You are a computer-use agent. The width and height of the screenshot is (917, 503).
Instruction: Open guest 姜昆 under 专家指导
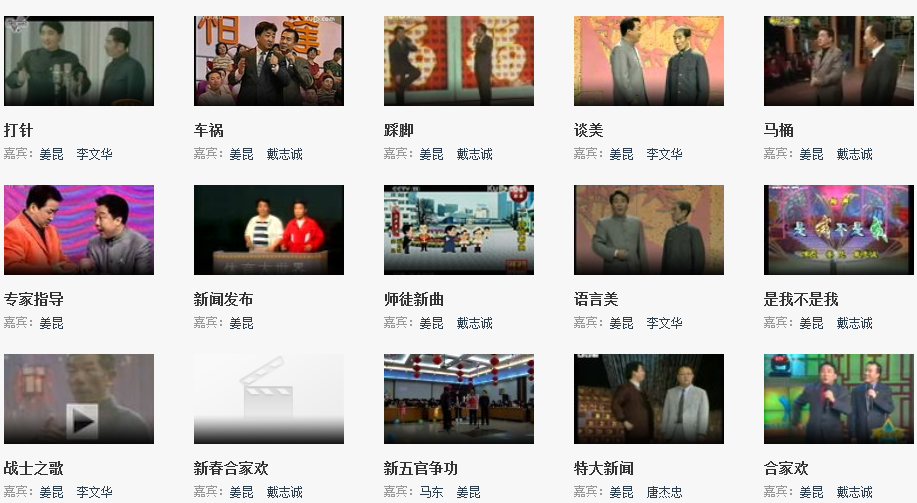tap(51, 323)
